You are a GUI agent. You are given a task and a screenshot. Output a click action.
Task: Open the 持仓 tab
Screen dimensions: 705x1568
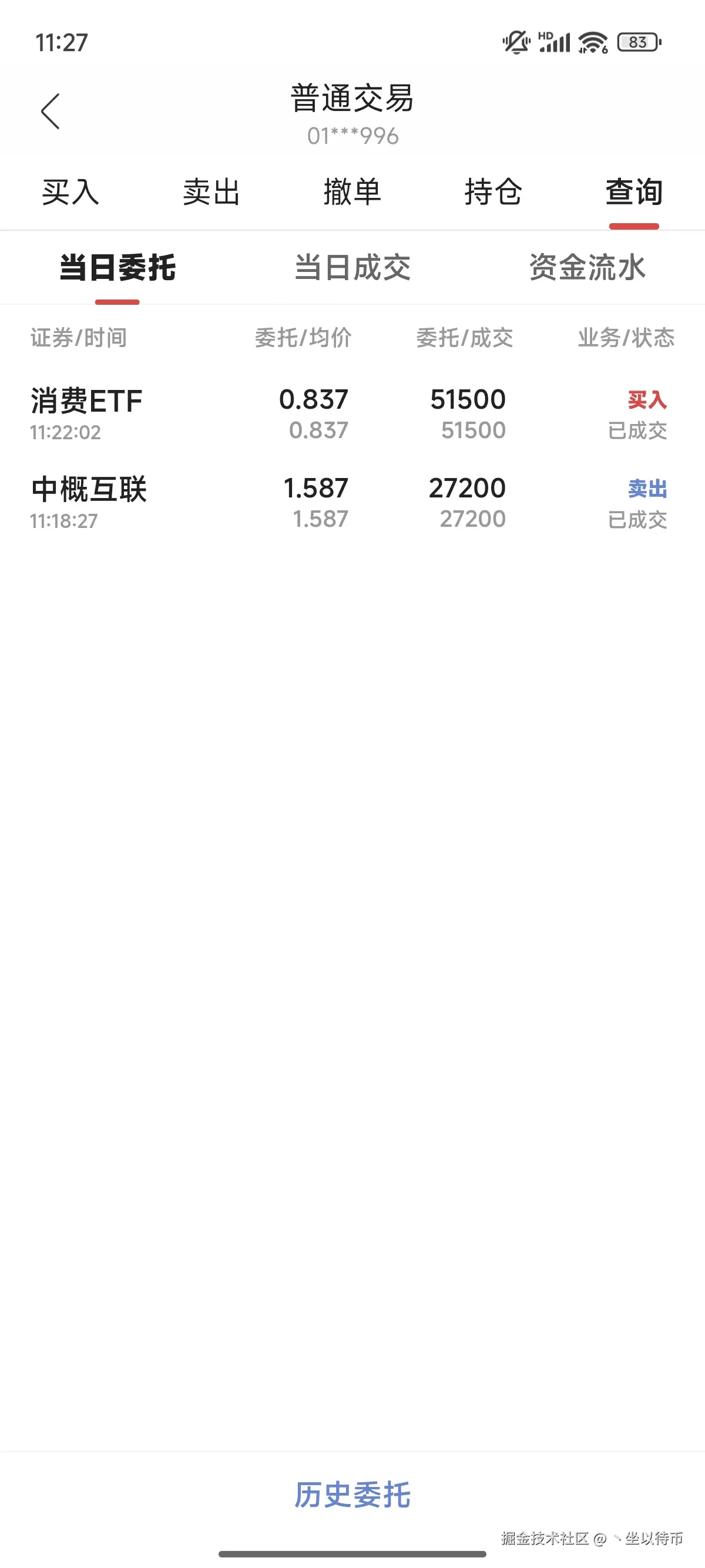493,193
